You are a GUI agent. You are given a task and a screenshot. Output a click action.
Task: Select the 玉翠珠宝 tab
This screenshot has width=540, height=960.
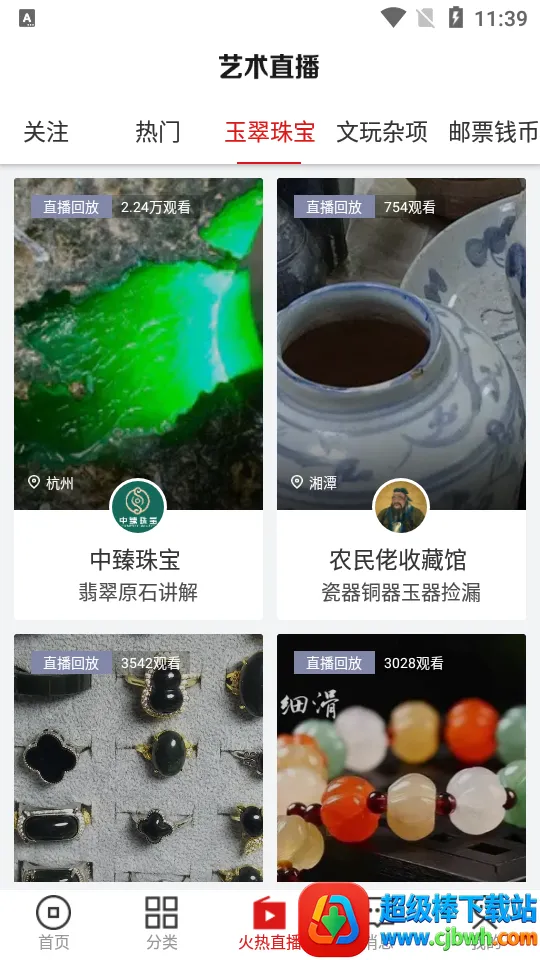[x=269, y=132]
